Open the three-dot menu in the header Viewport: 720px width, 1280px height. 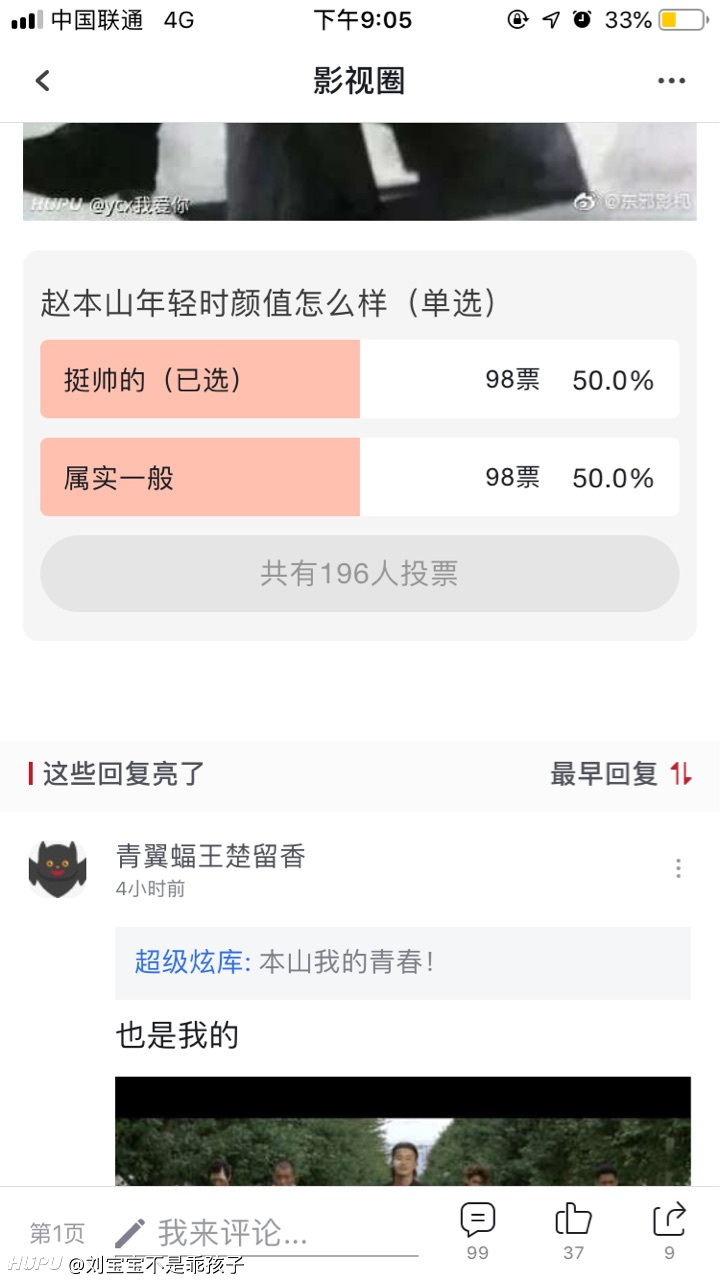pos(671,81)
